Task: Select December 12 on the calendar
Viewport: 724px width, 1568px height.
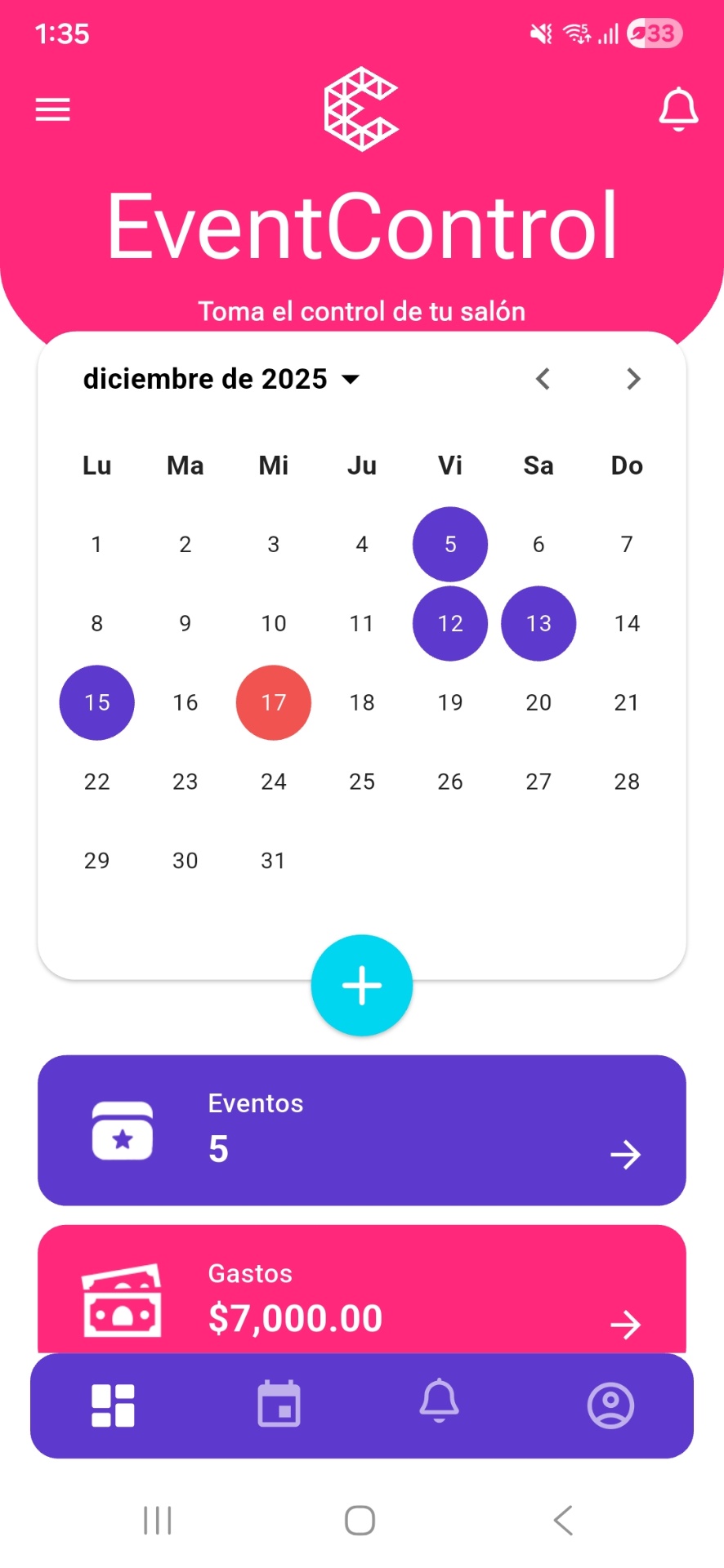Action: [450, 624]
